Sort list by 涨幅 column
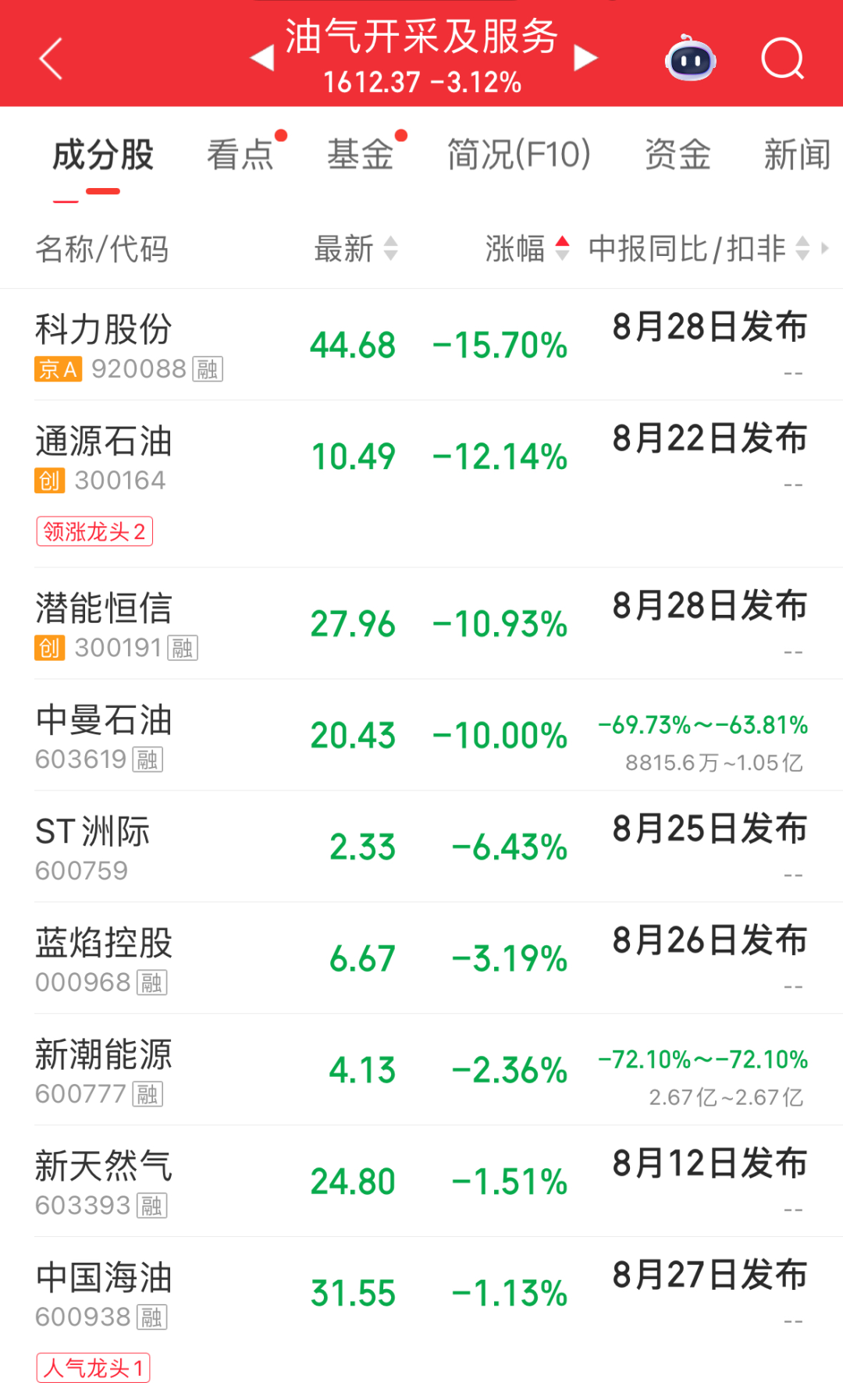843x1400 pixels. click(528, 249)
